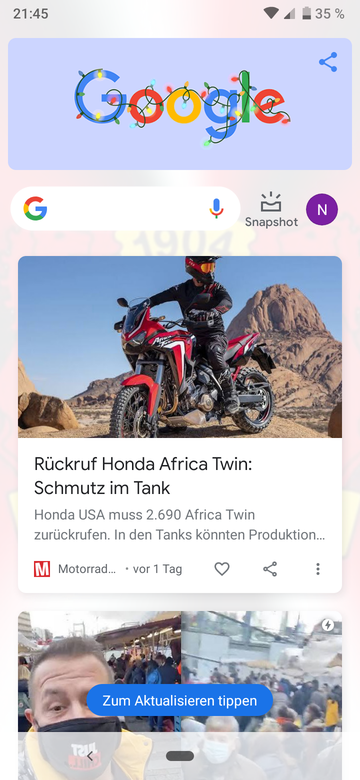Start voice search with the microphone
Viewport: 360px width, 780px height.
(x=216, y=208)
